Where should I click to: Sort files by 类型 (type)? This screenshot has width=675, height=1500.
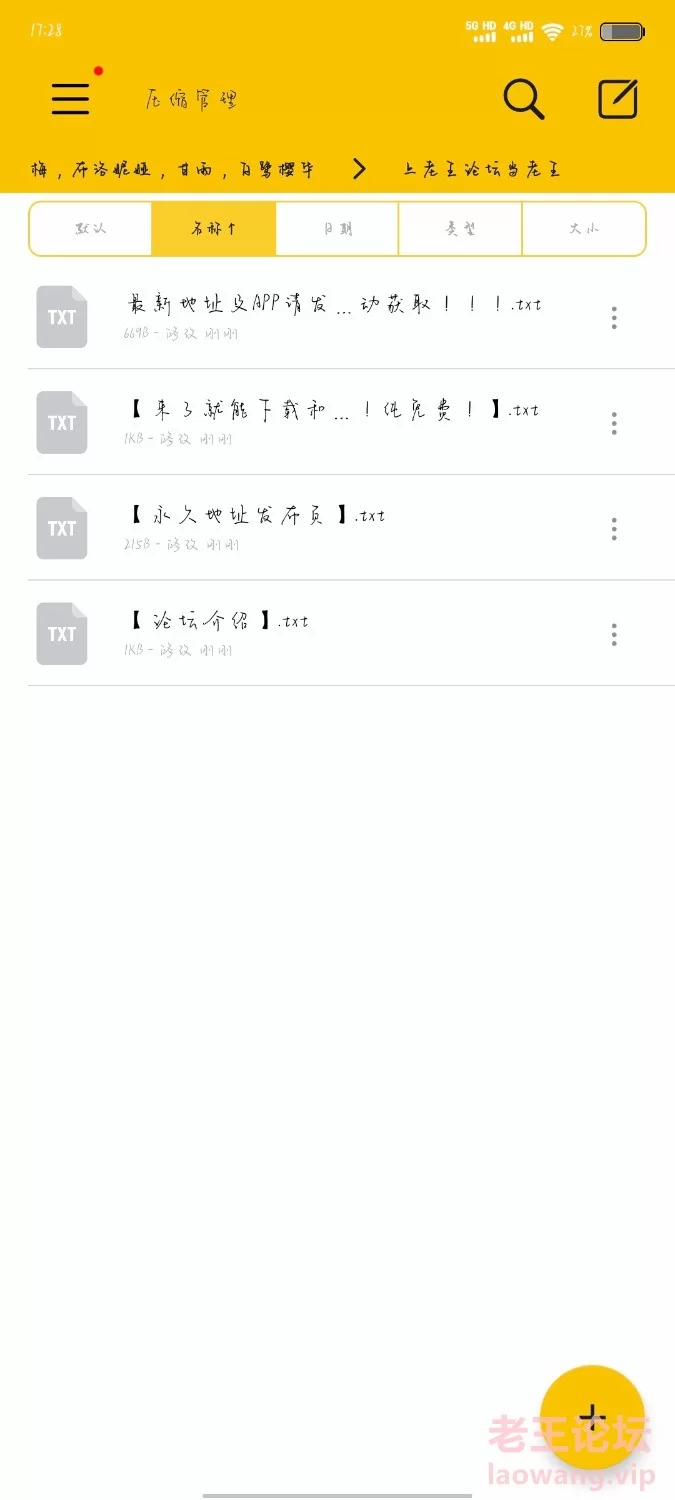tap(460, 229)
